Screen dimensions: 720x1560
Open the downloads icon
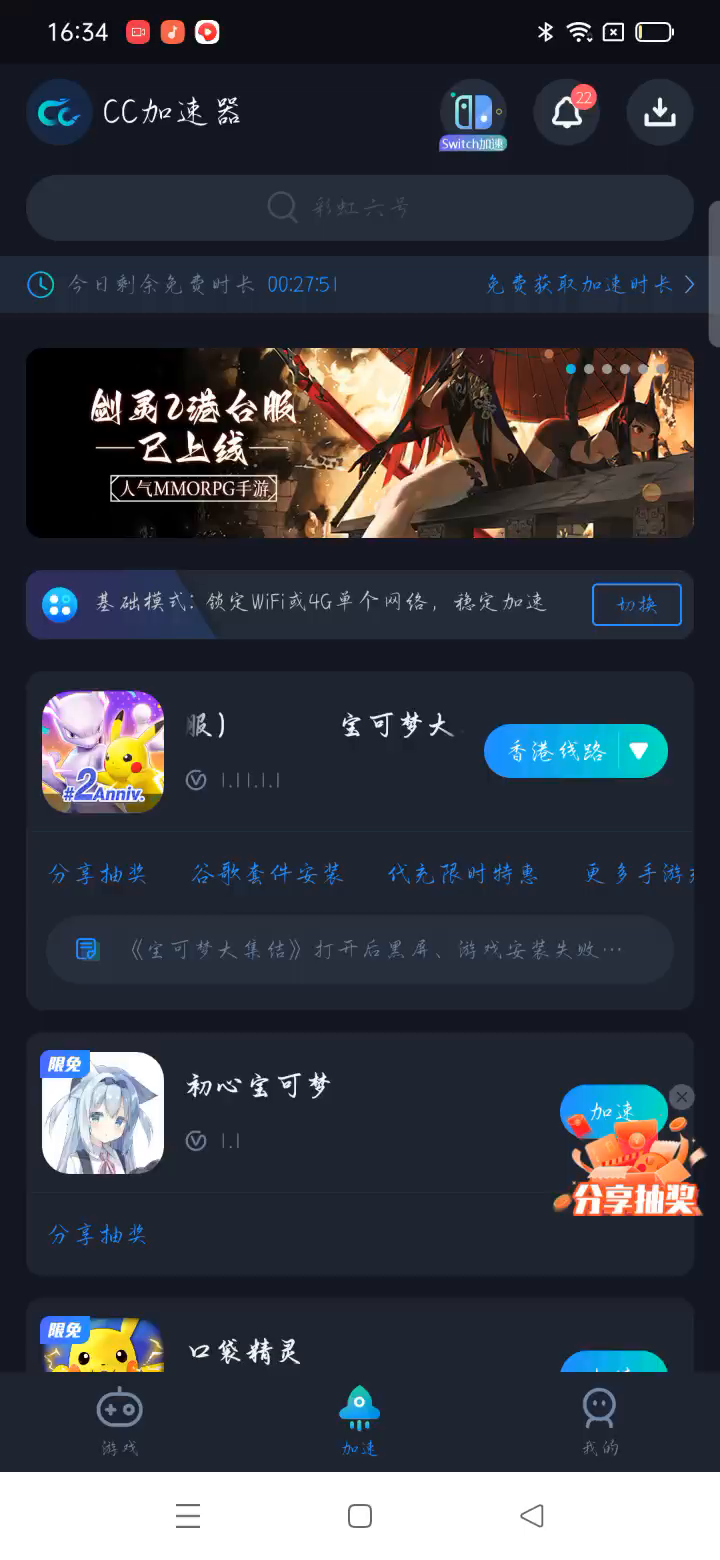point(659,113)
